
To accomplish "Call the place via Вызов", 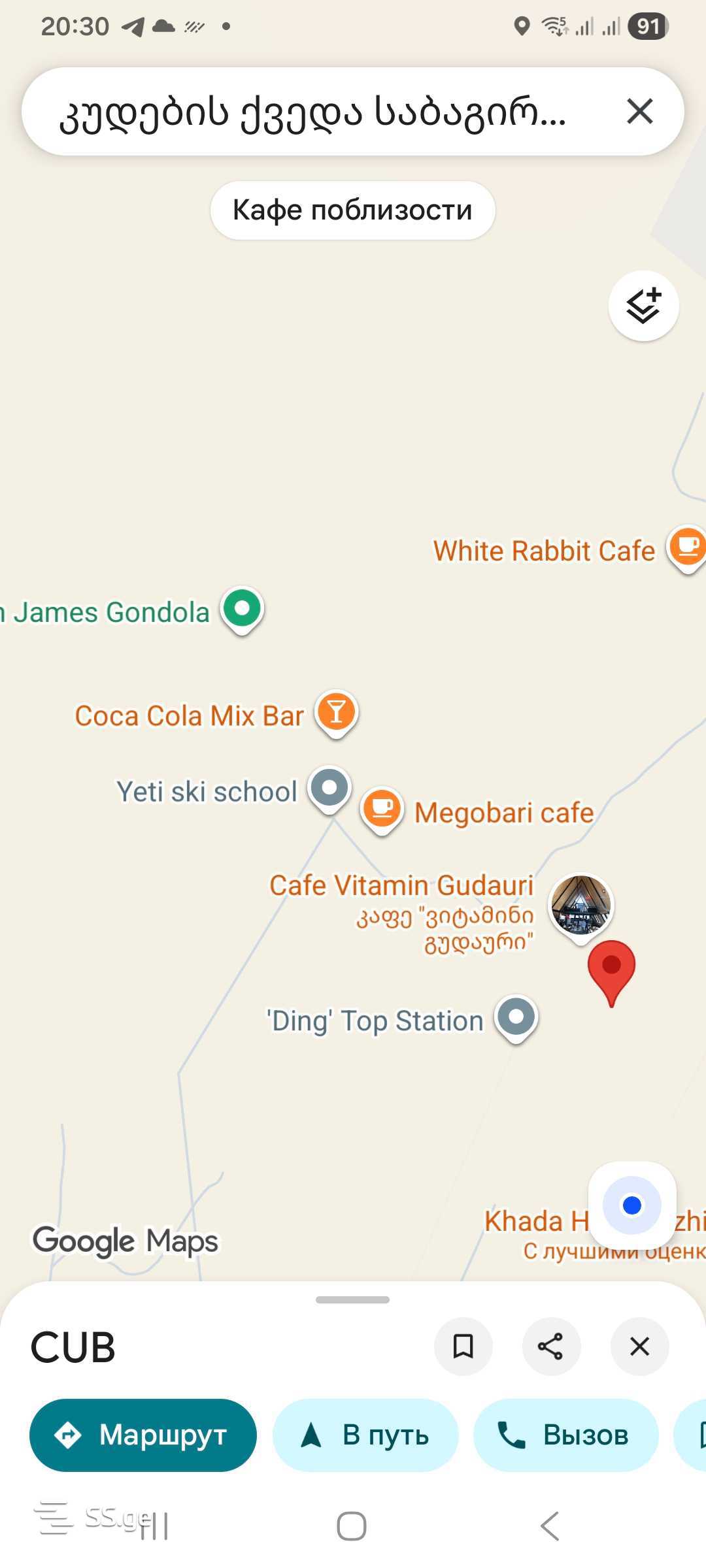I will coord(565,1435).
